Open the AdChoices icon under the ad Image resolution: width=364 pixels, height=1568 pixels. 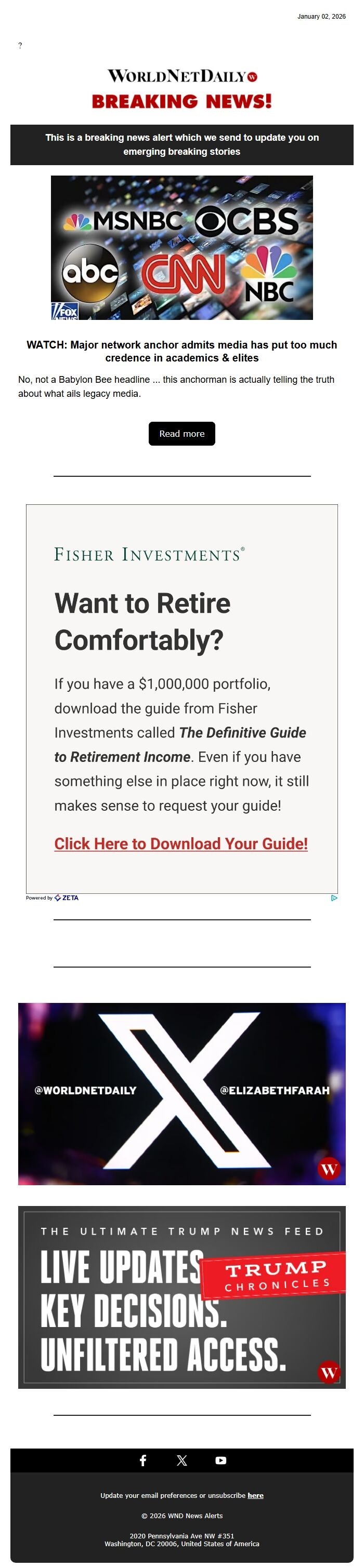334,898
